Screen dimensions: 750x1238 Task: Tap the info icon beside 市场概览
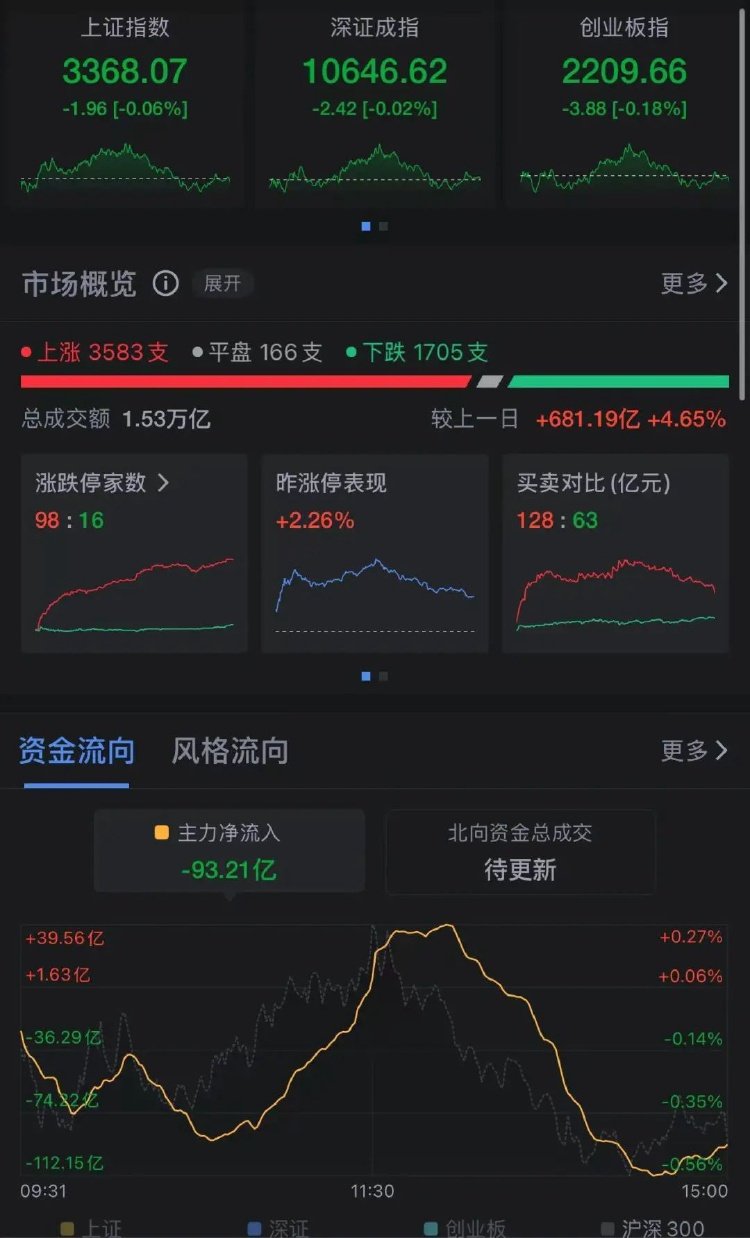[165, 284]
